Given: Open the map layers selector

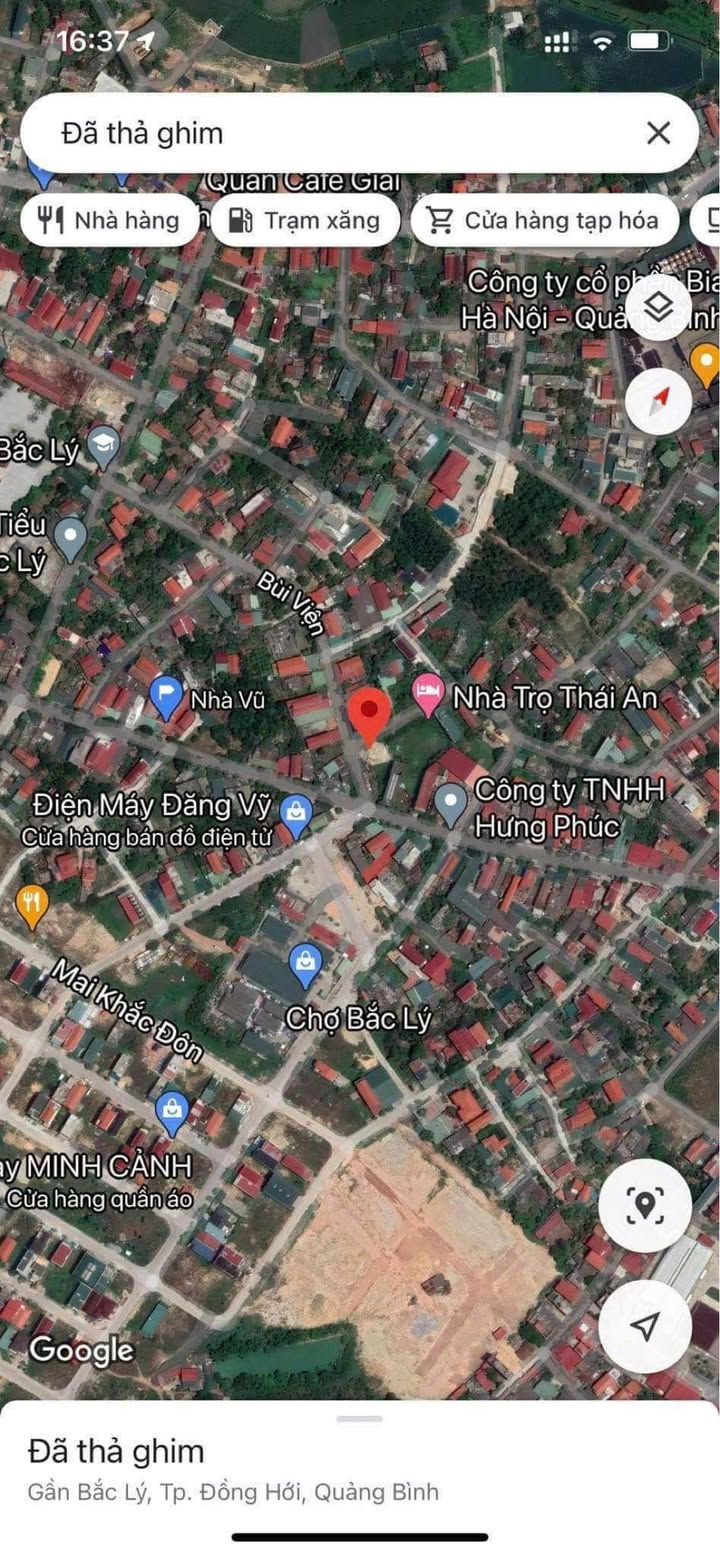Looking at the screenshot, I should click(x=658, y=308).
